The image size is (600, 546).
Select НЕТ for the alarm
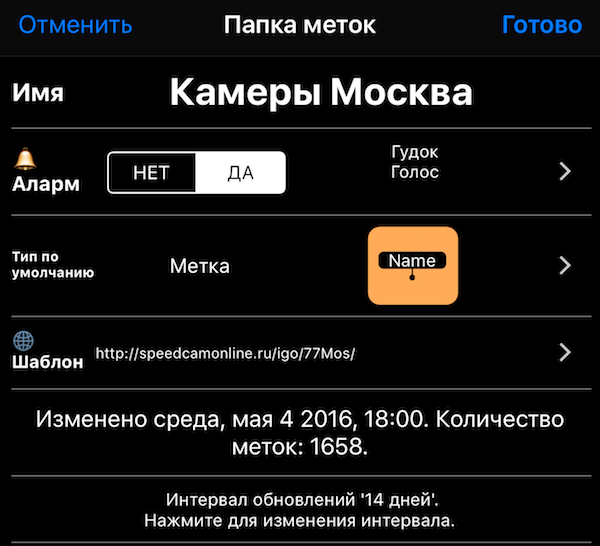[151, 172]
